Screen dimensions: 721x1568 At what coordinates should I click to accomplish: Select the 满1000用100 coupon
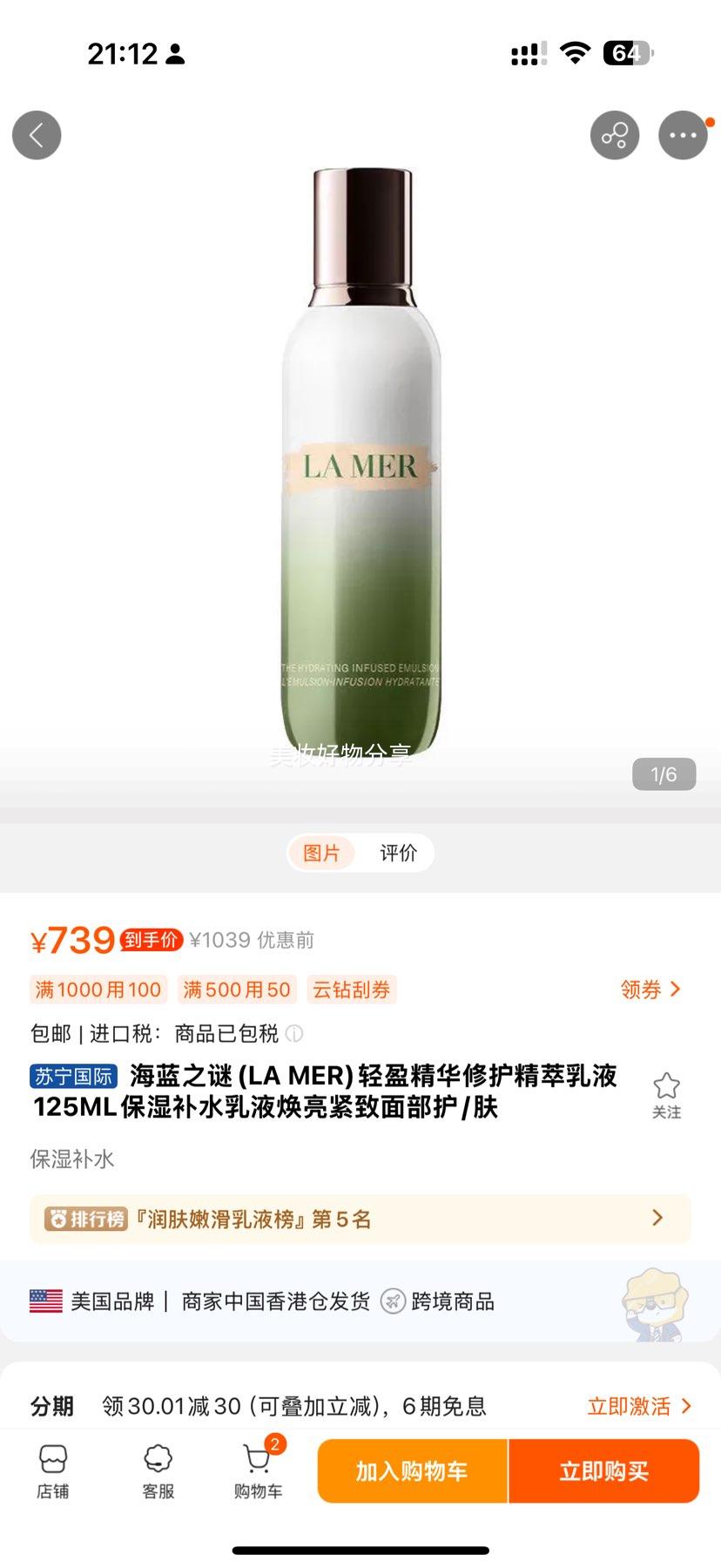click(96, 990)
